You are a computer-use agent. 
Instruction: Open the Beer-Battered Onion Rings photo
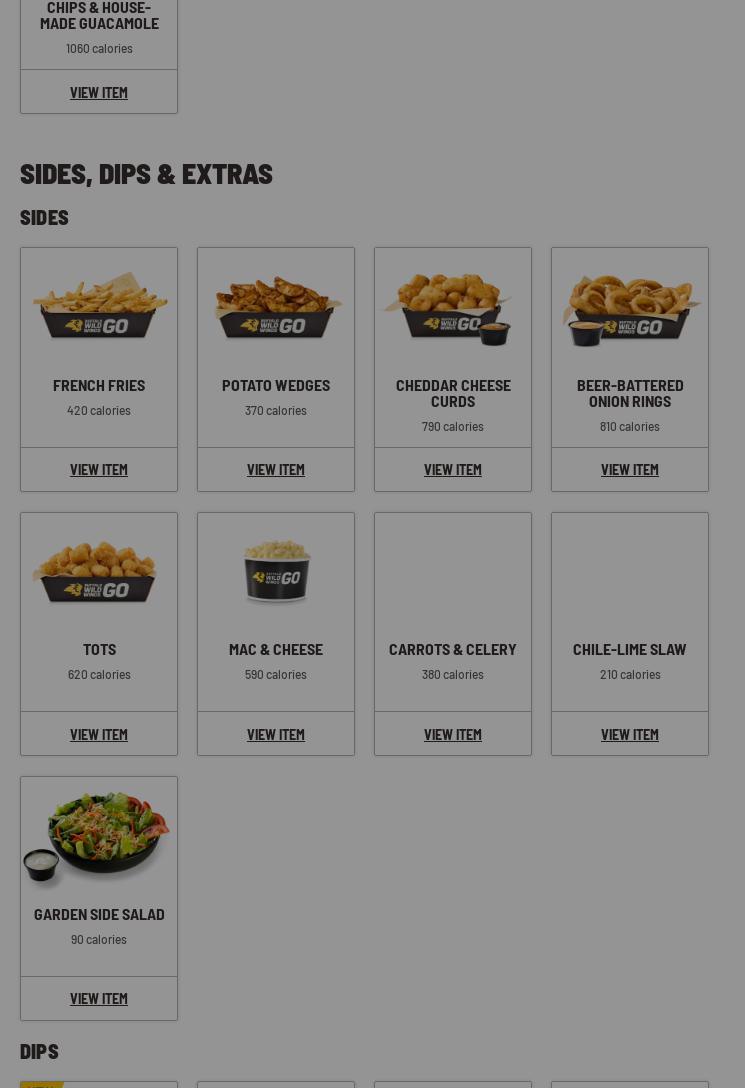tap(630, 308)
